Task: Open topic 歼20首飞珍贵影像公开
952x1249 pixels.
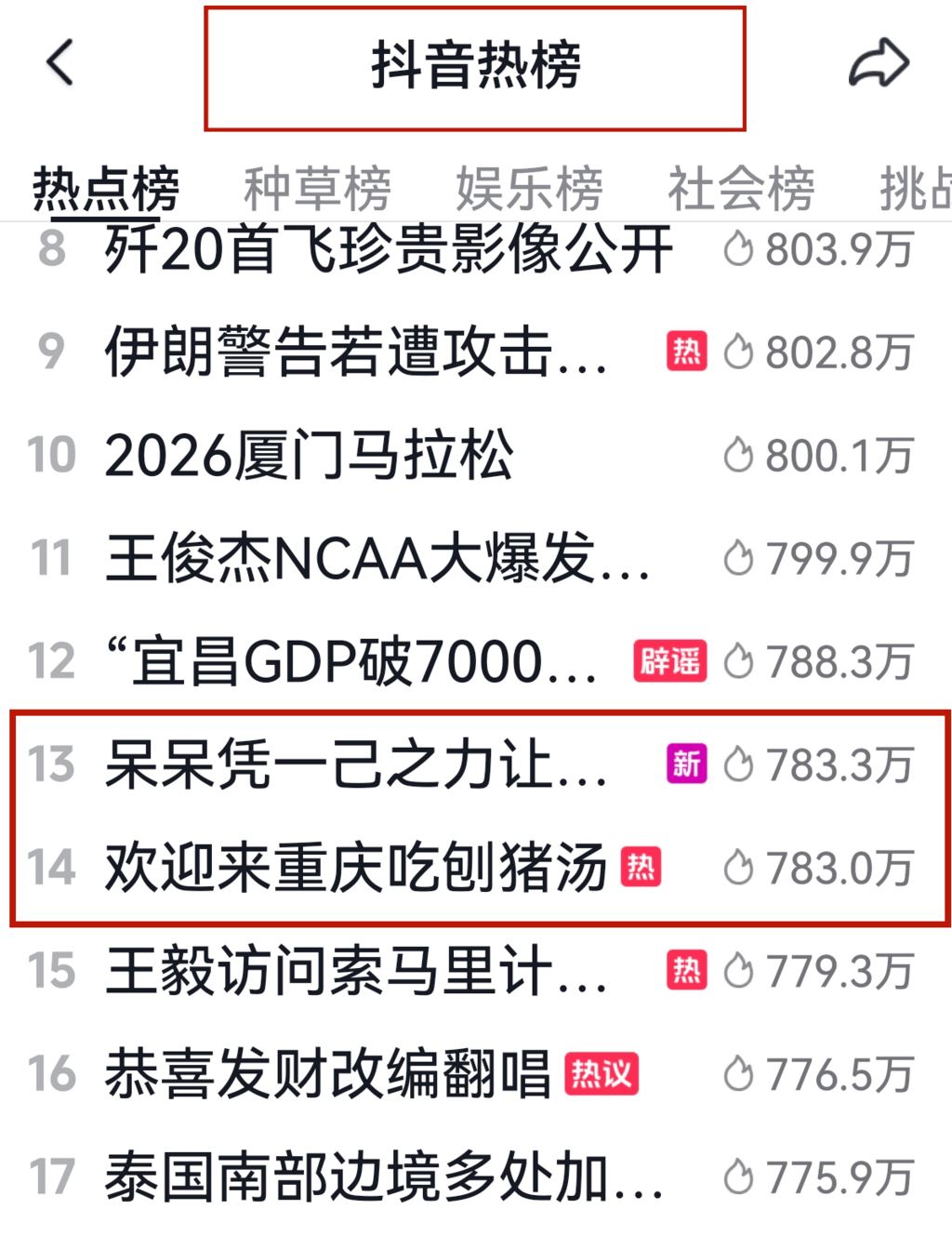Action: (x=389, y=249)
